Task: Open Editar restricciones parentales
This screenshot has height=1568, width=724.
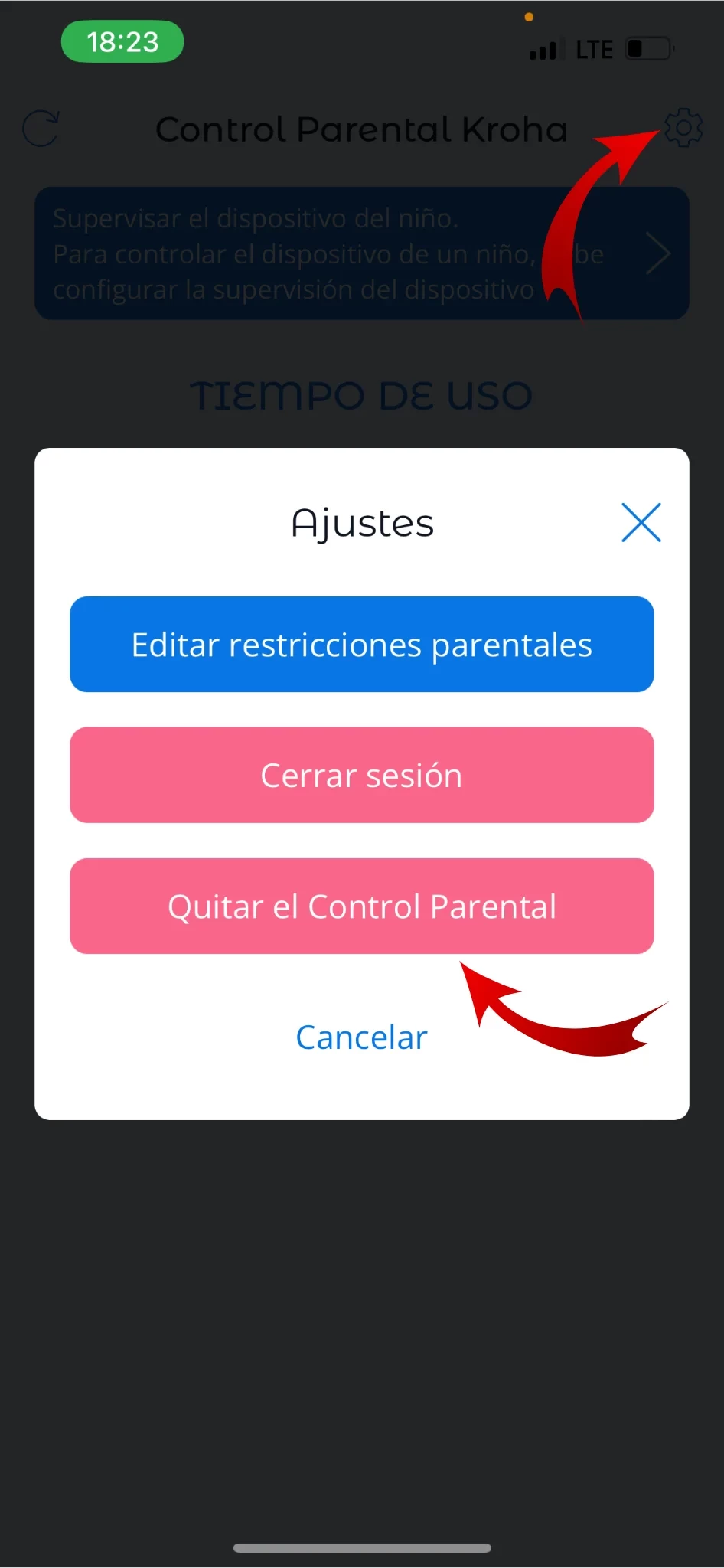Action: [x=361, y=645]
